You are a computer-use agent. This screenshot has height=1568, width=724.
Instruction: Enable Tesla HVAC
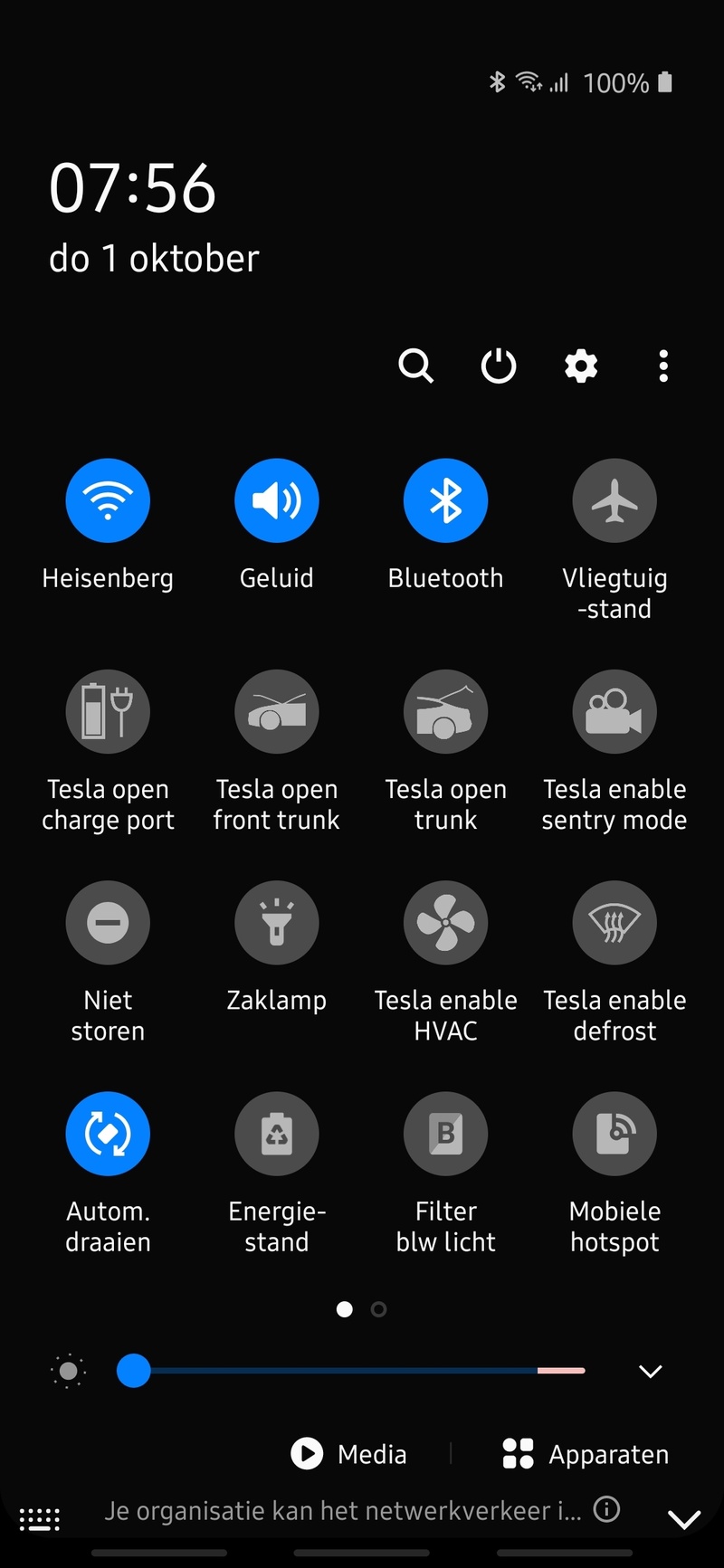pyautogui.click(x=445, y=922)
